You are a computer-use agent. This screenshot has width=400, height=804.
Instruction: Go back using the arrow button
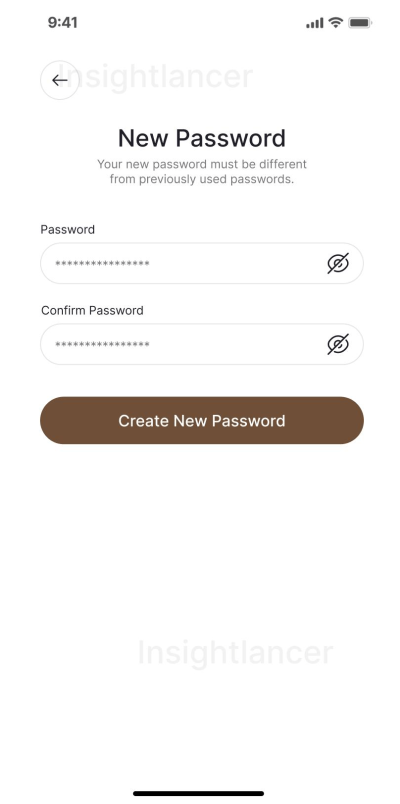pos(59,80)
